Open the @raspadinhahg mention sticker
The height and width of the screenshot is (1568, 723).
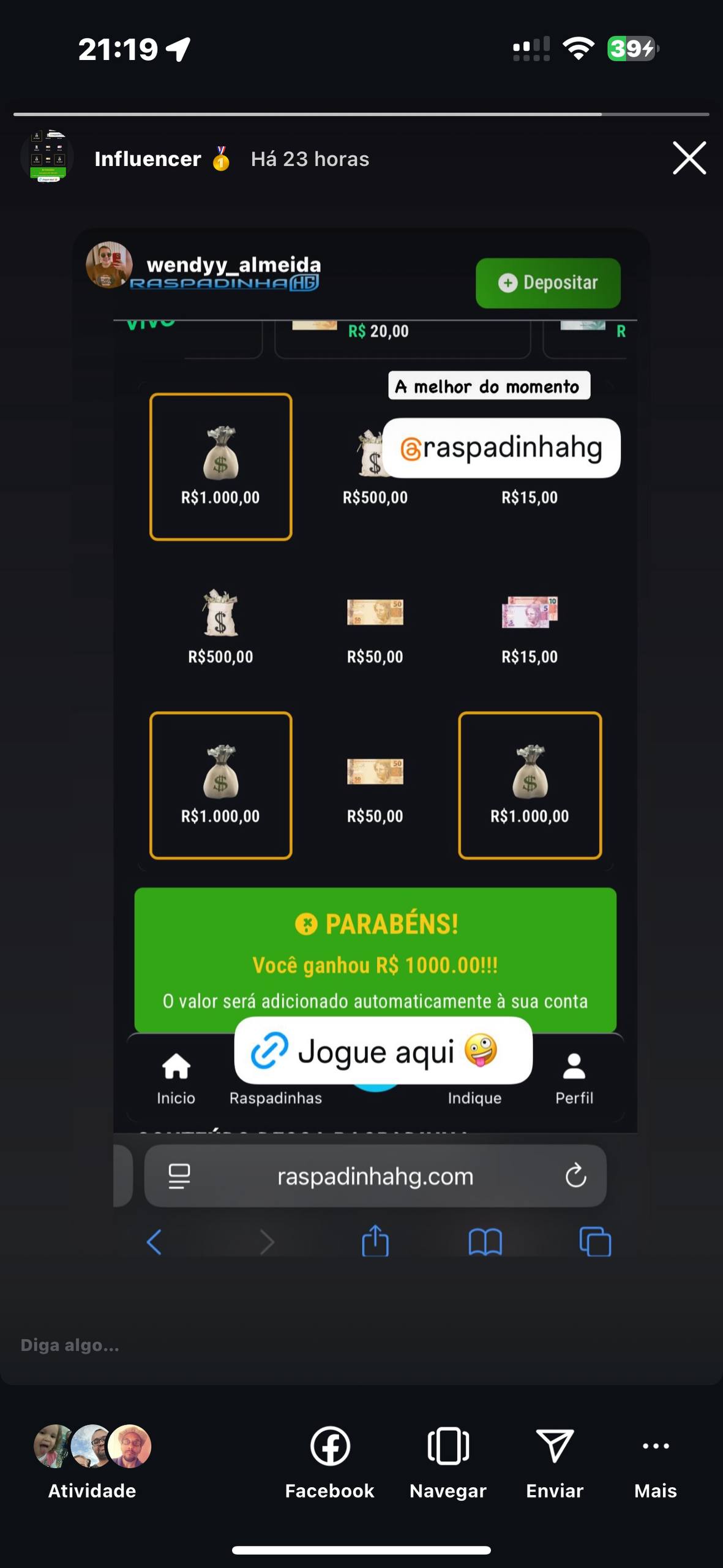[501, 448]
